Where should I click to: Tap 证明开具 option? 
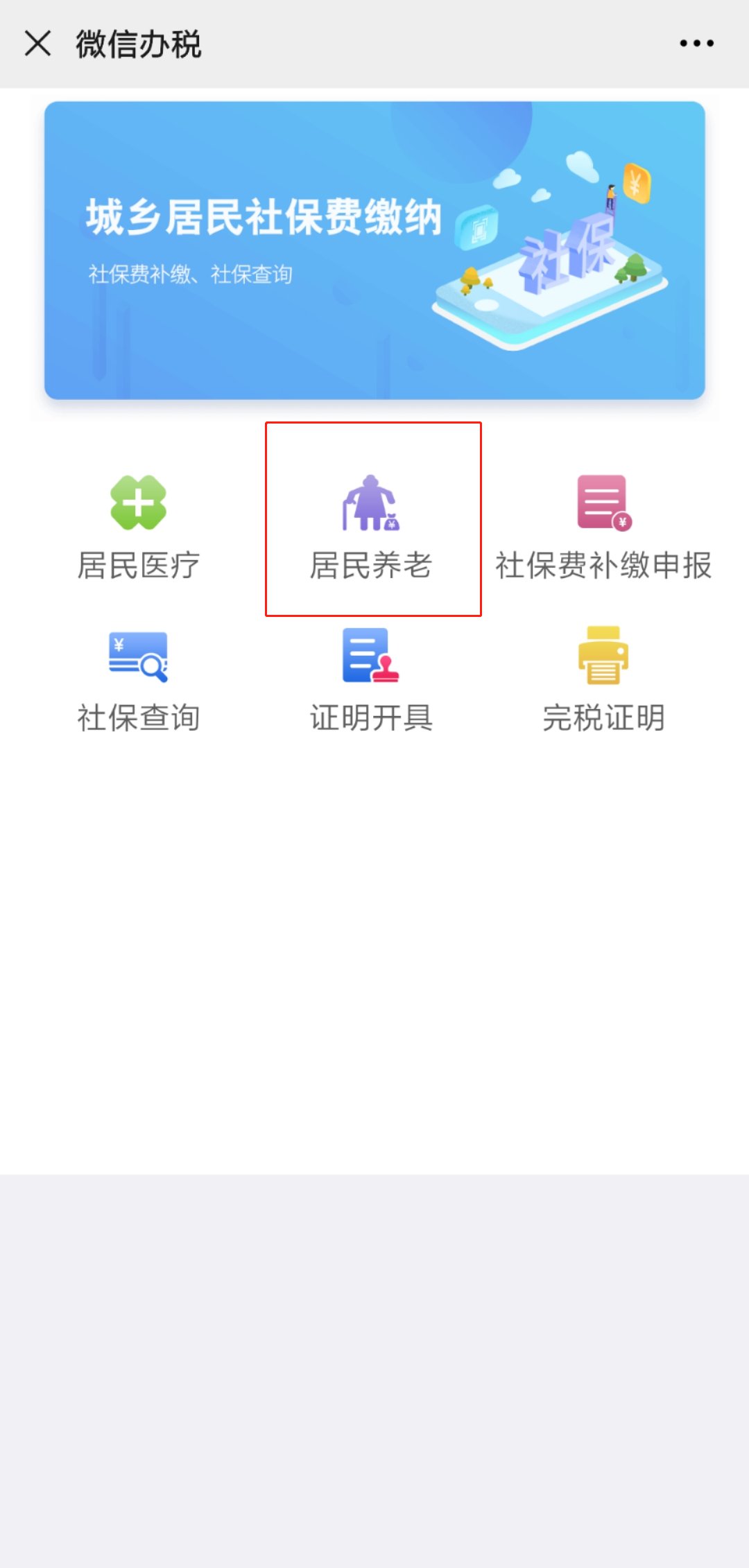pyautogui.click(x=372, y=681)
